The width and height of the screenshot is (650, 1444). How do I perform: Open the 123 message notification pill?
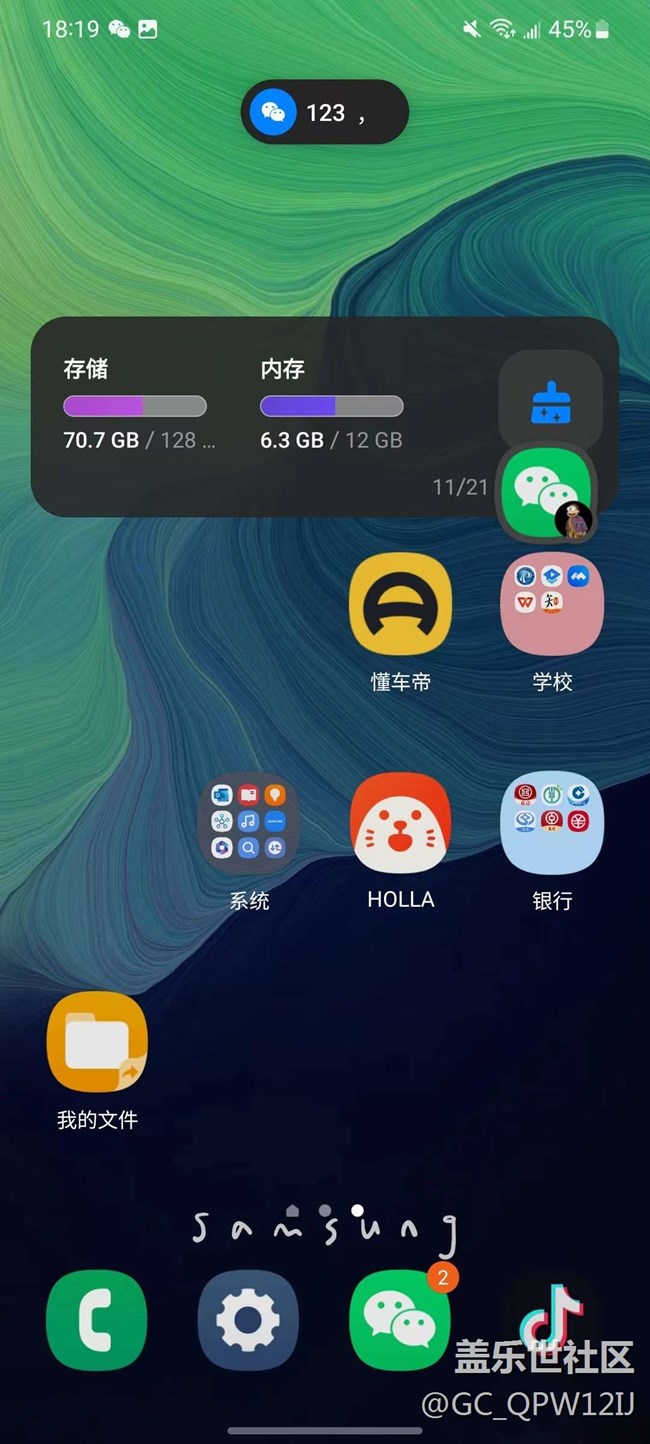coord(324,112)
